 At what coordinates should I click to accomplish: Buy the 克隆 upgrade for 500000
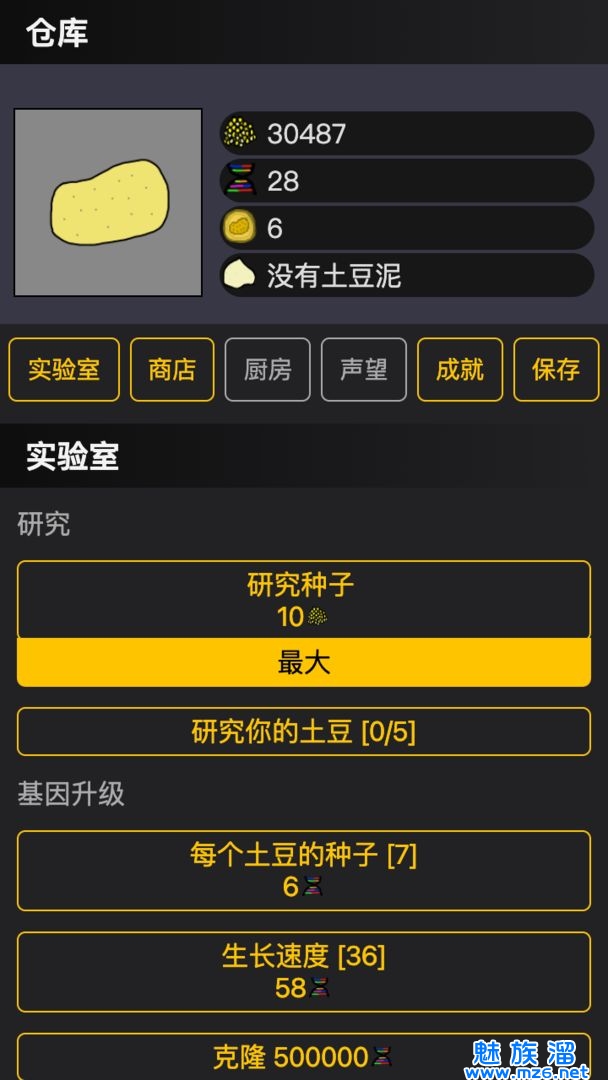[x=303, y=1056]
